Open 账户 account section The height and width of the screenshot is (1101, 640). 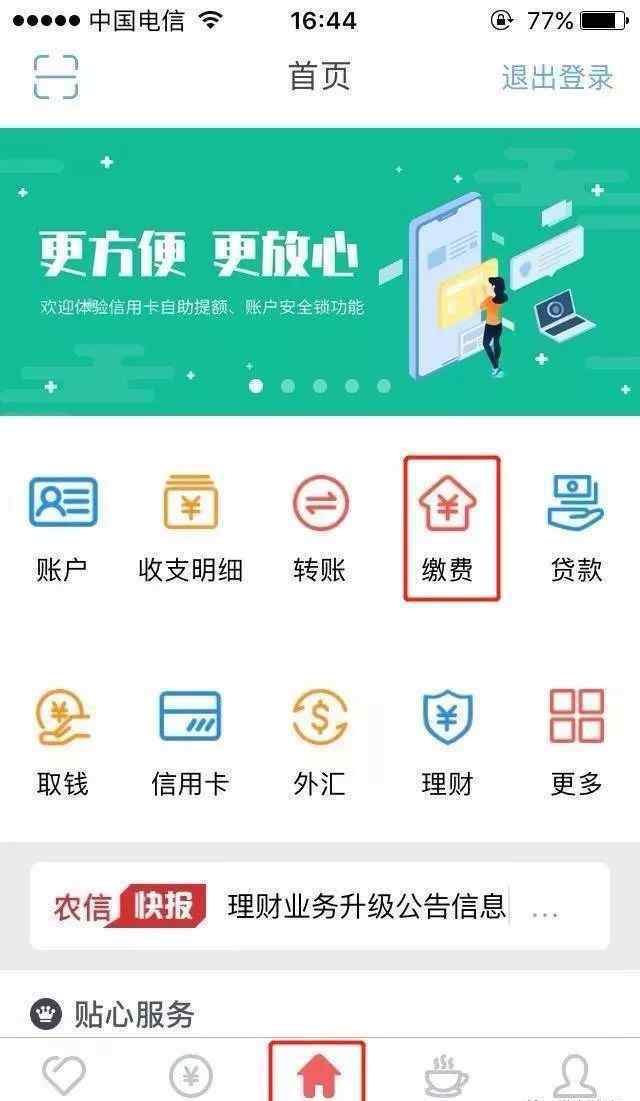click(63, 529)
